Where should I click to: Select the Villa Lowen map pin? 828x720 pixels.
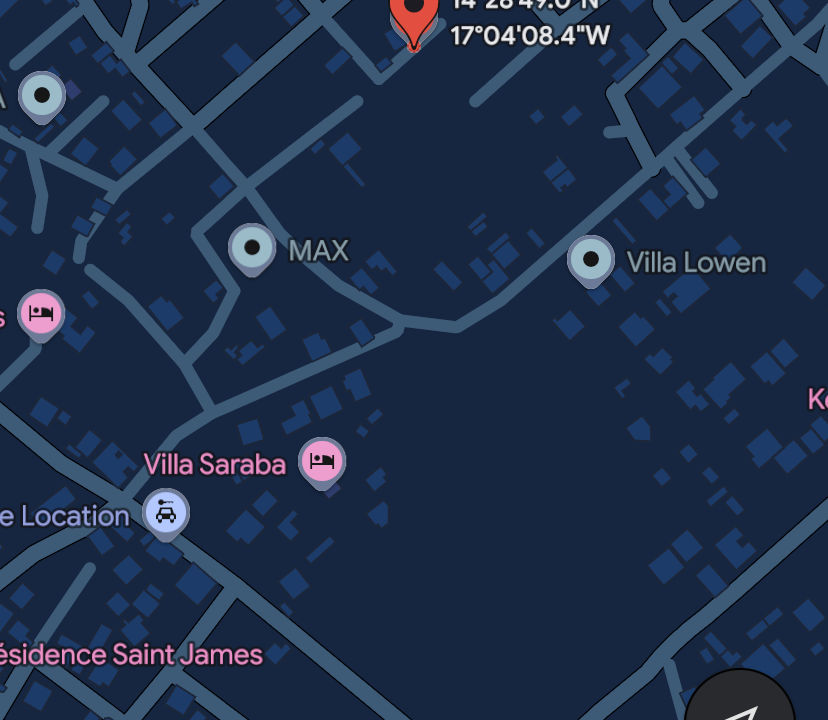(591, 259)
